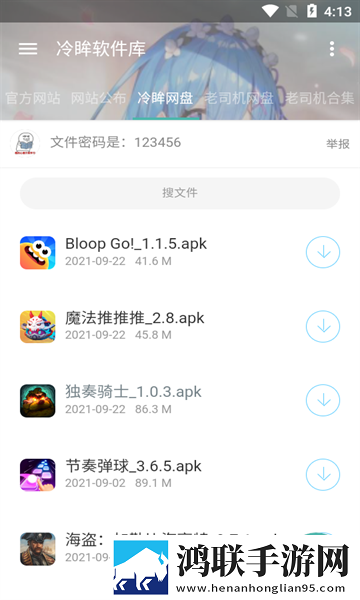The width and height of the screenshot is (360, 600).
Task: Open the 老司机合集 tab
Action: point(319,98)
